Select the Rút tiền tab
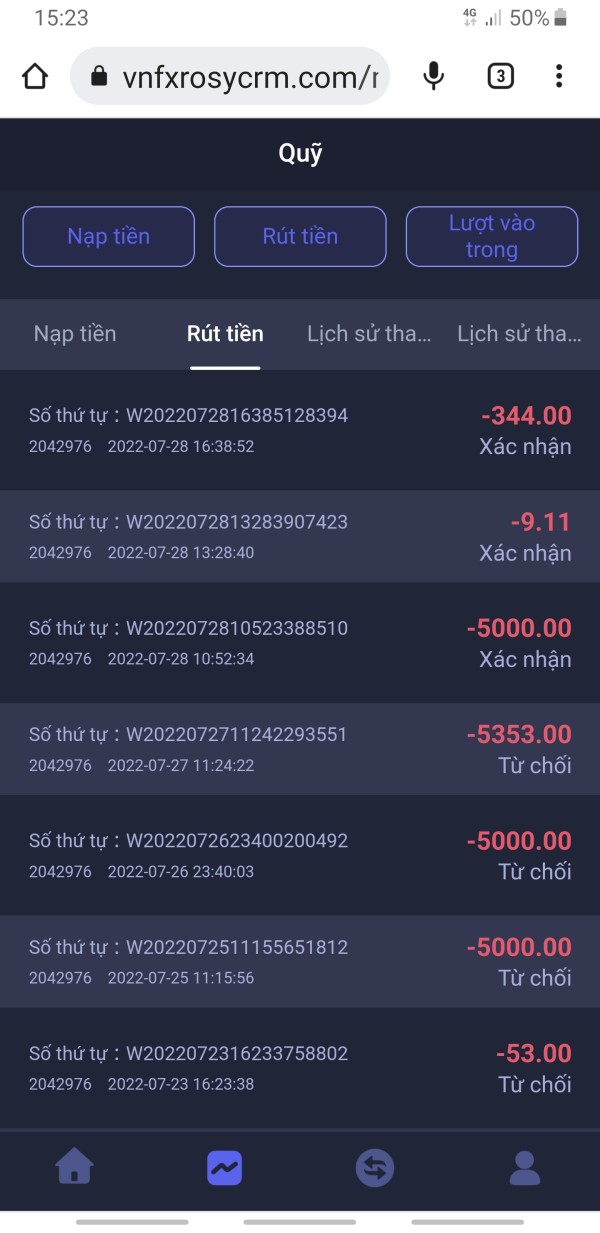 pos(225,334)
